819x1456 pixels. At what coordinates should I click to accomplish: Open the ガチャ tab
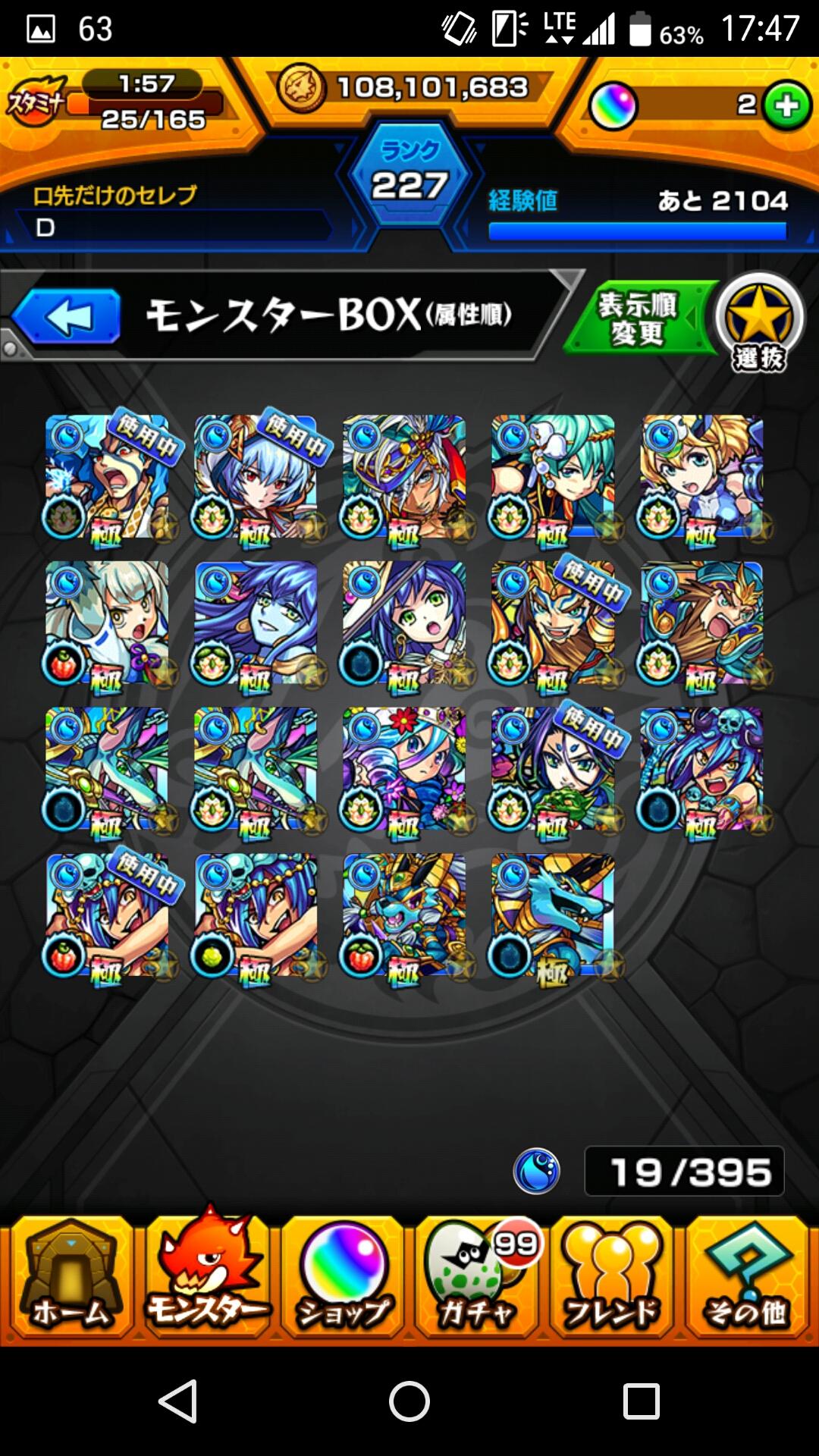pos(478,1276)
